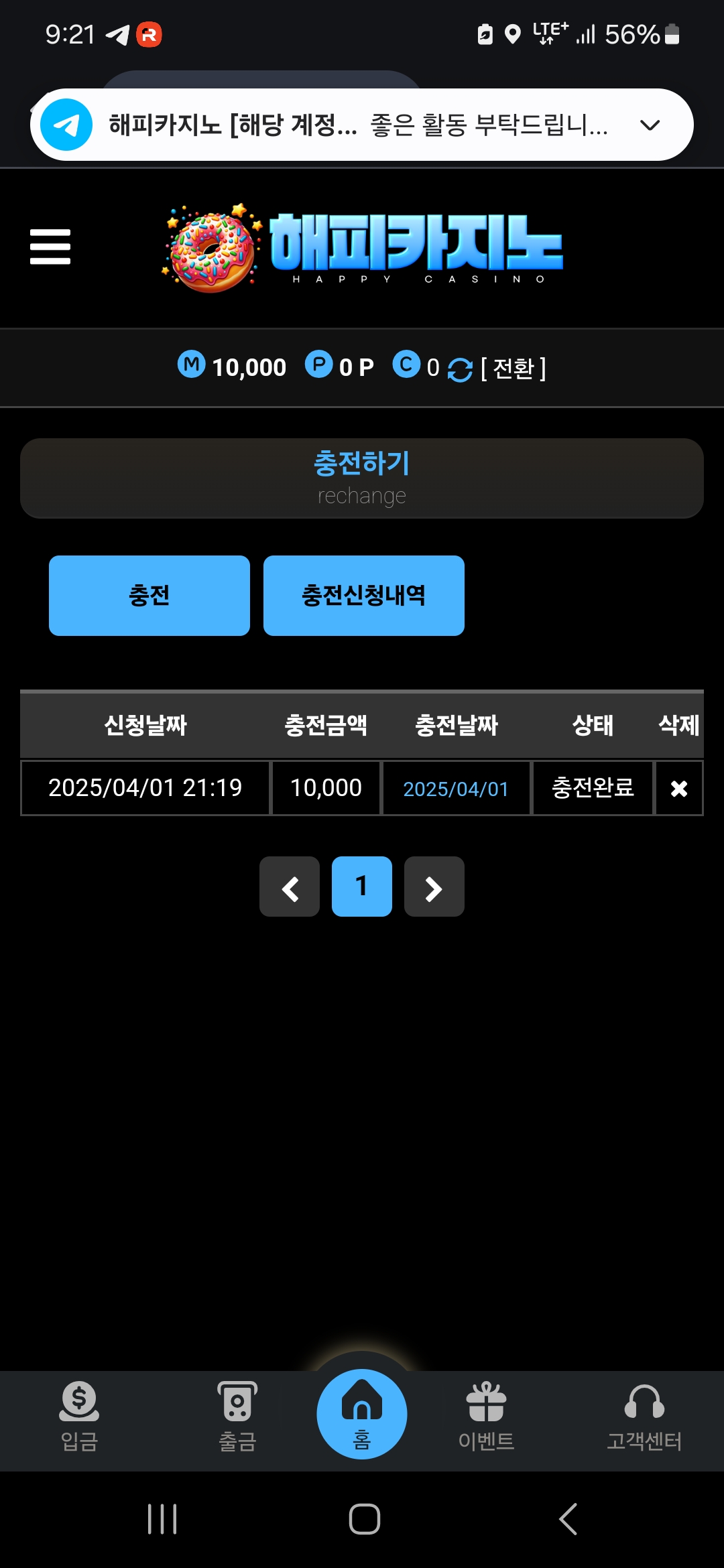724x1568 pixels.
Task: Select page number 1
Action: 362,887
